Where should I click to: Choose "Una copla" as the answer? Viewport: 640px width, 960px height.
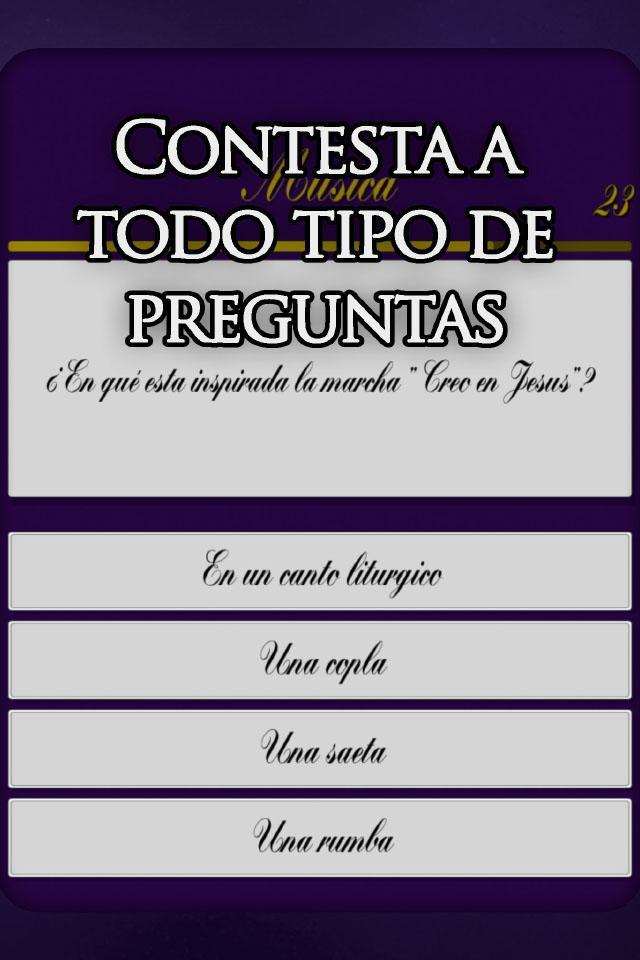point(320,660)
